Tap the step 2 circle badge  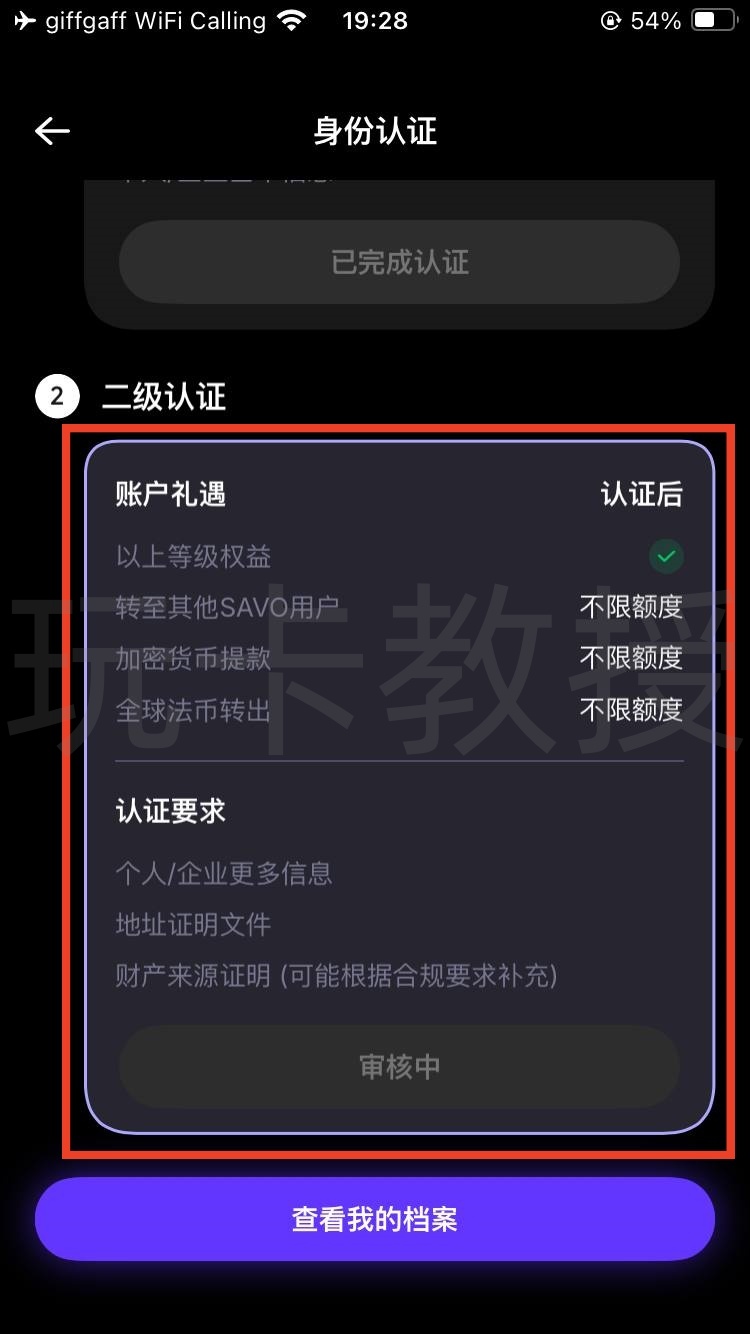(x=57, y=395)
